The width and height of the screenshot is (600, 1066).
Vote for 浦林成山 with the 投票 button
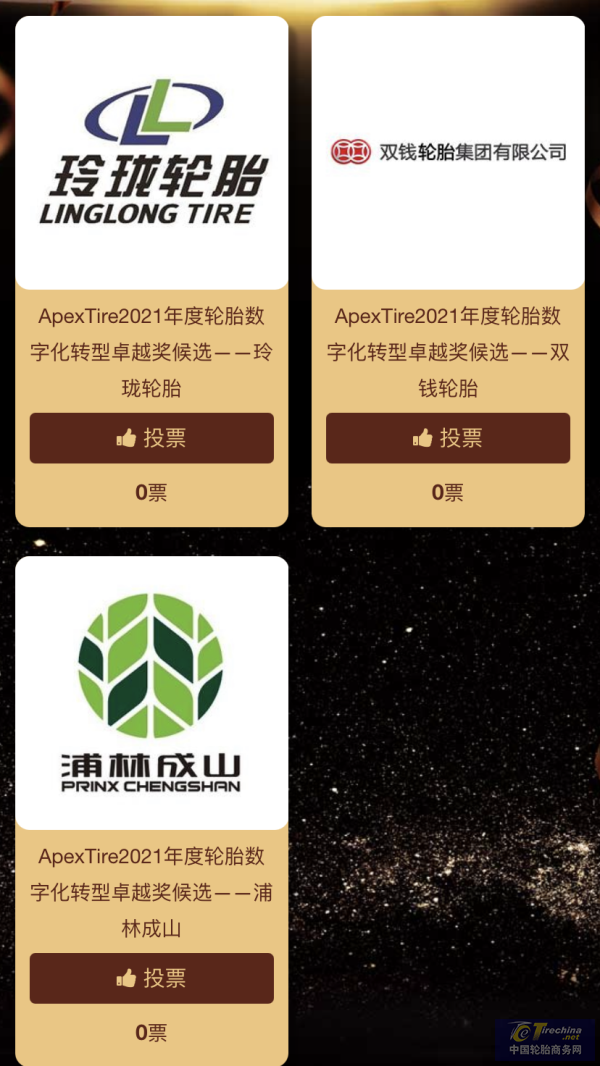(151, 978)
